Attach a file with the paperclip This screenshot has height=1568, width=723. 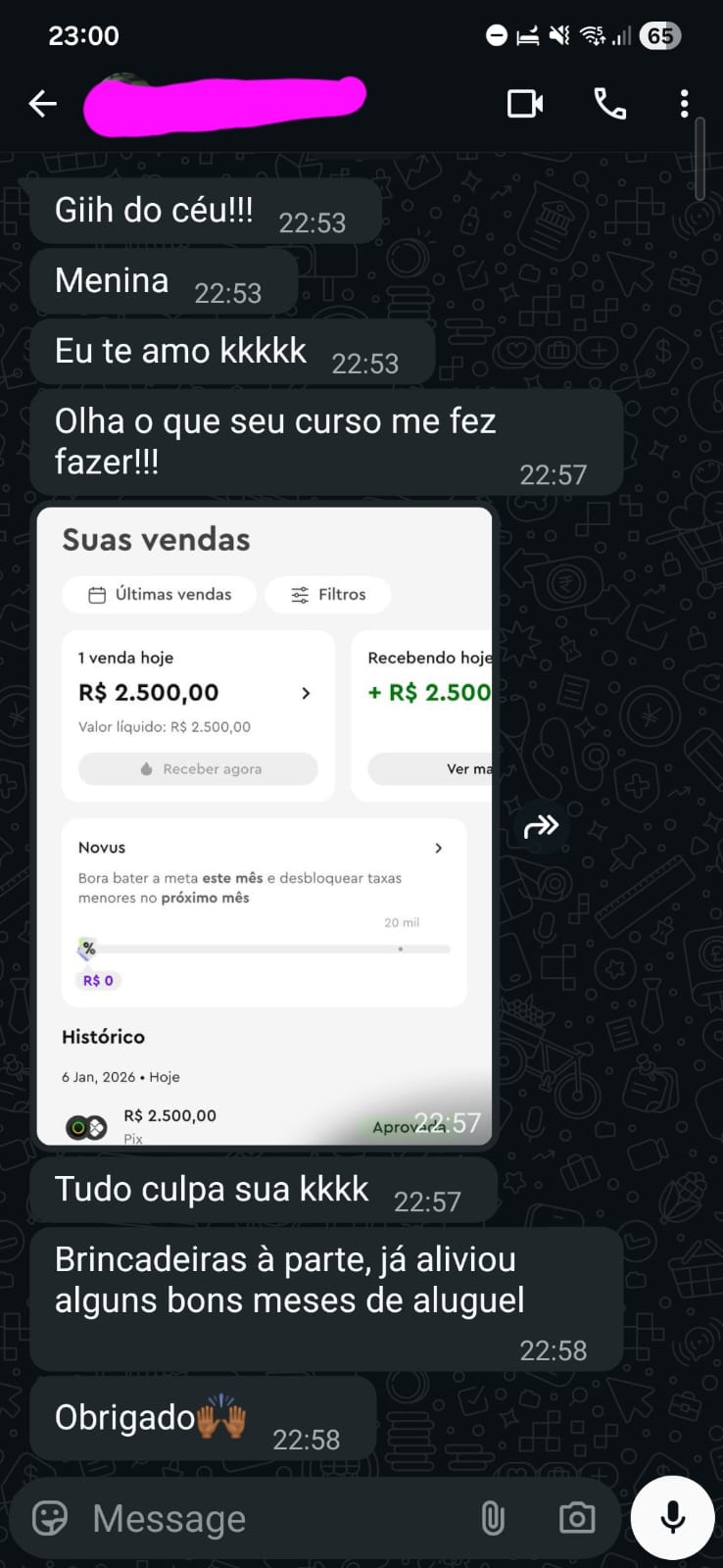coord(493,1518)
